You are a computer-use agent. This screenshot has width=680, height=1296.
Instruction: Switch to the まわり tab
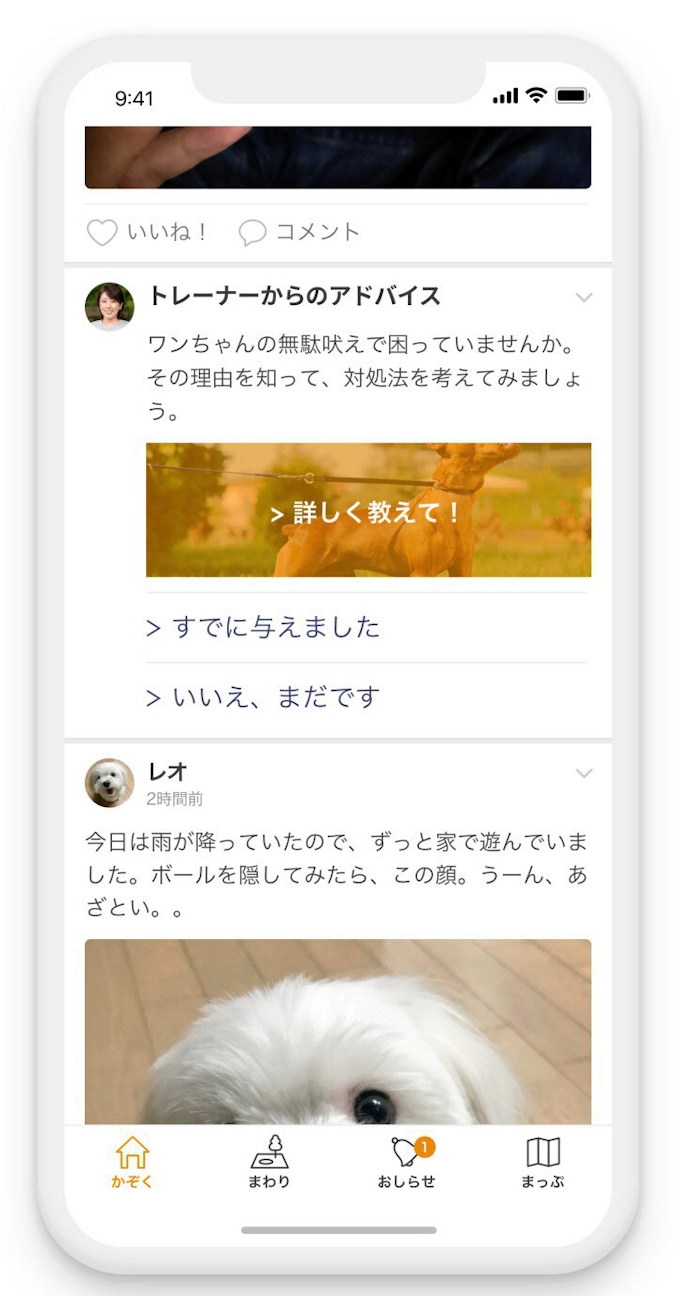click(269, 1163)
